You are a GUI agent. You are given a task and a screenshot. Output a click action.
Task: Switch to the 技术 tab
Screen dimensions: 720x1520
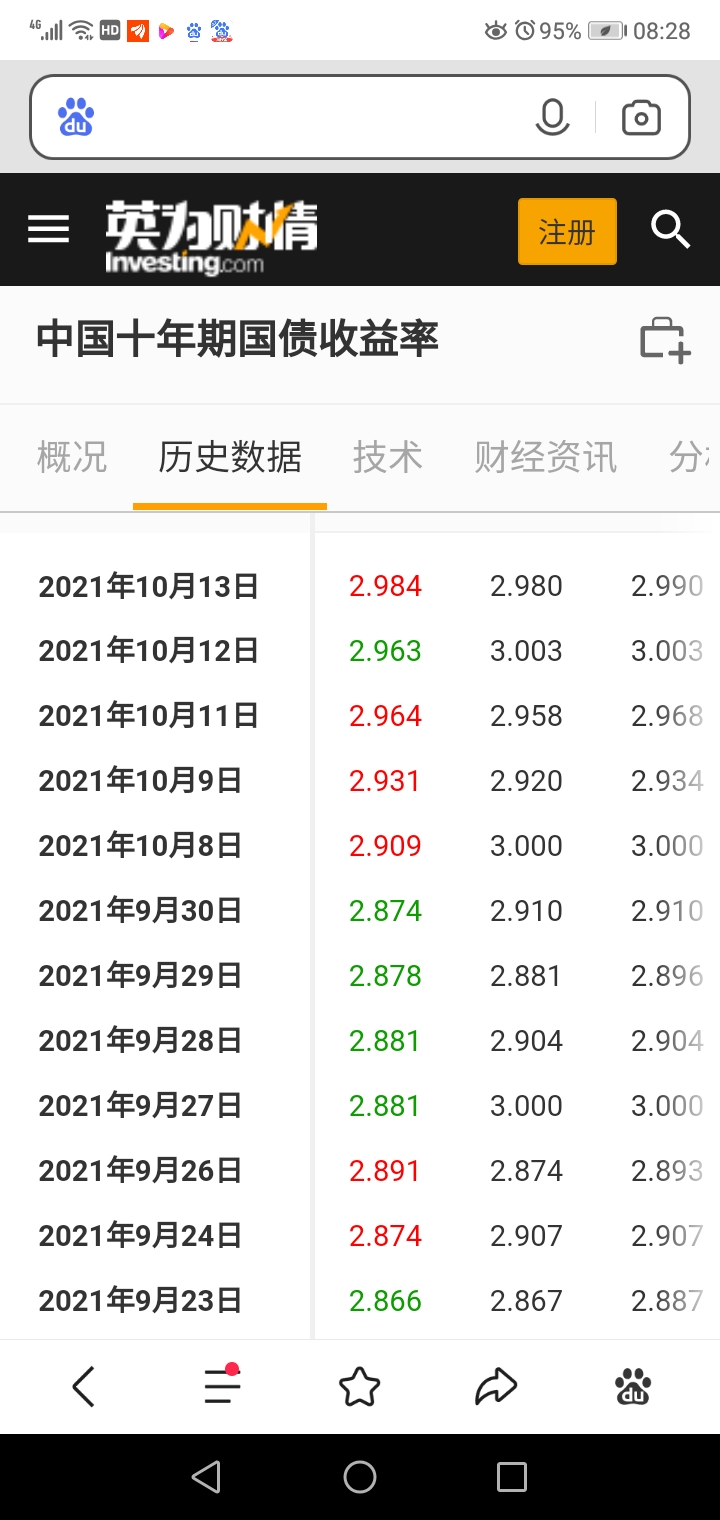click(388, 457)
